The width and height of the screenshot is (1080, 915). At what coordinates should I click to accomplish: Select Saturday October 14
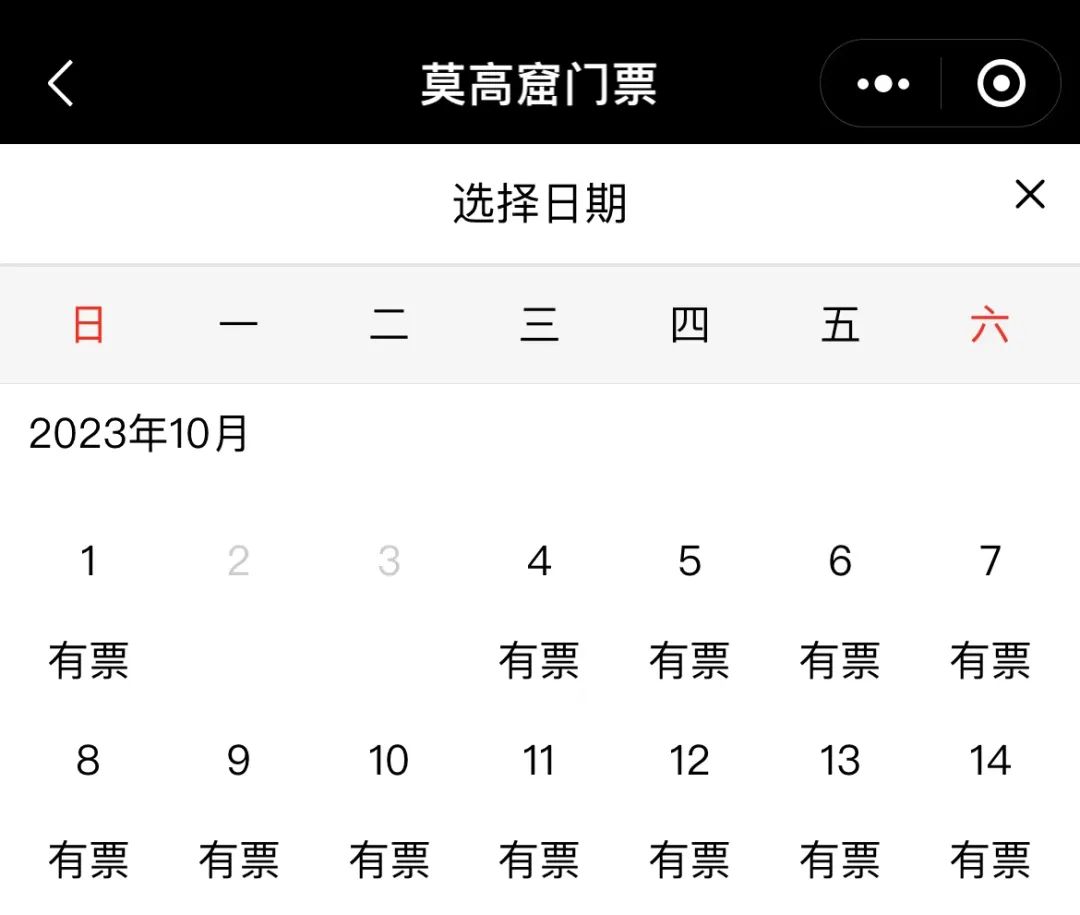990,808
